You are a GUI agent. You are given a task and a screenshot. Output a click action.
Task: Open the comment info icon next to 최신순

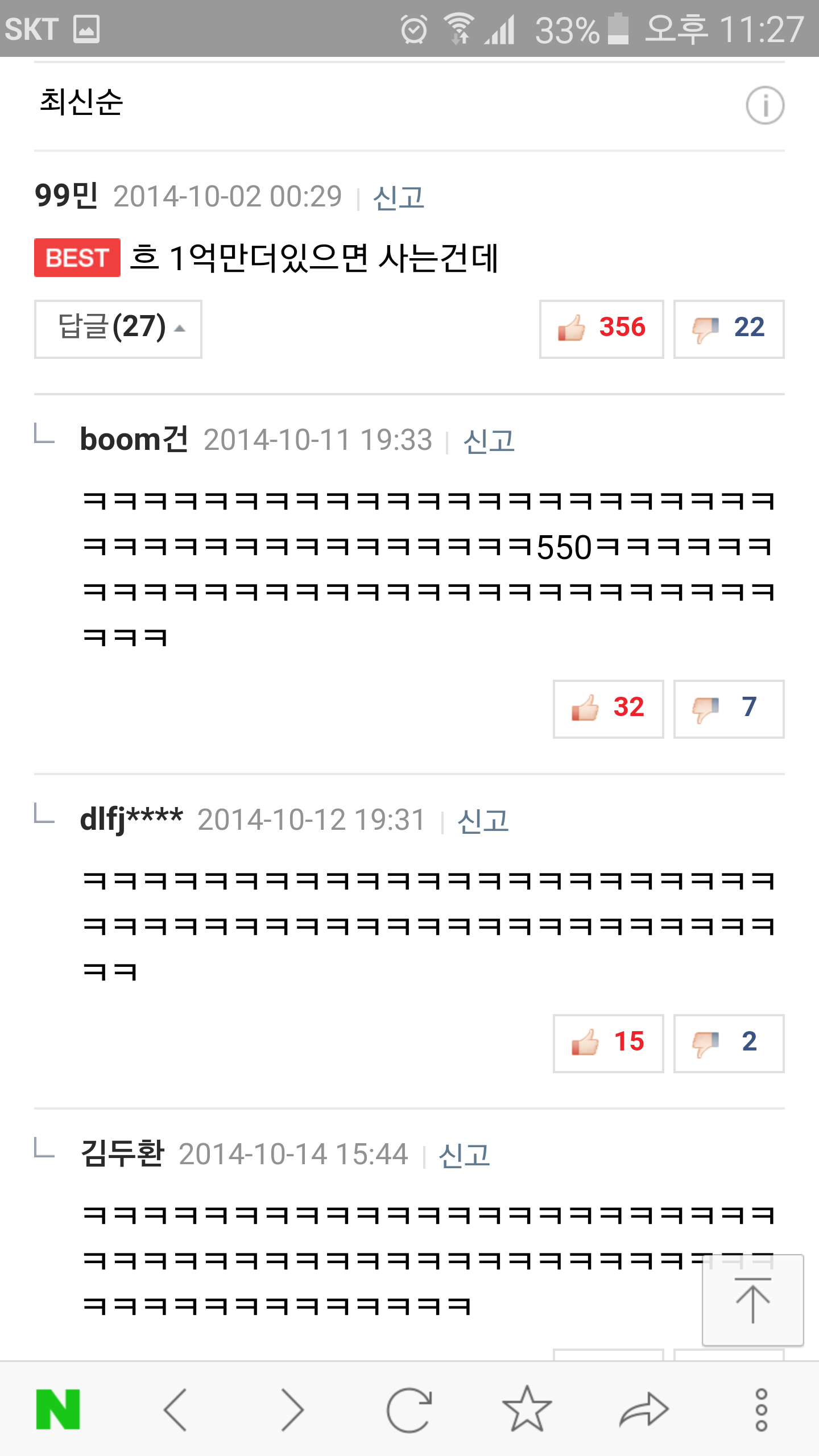(x=764, y=105)
